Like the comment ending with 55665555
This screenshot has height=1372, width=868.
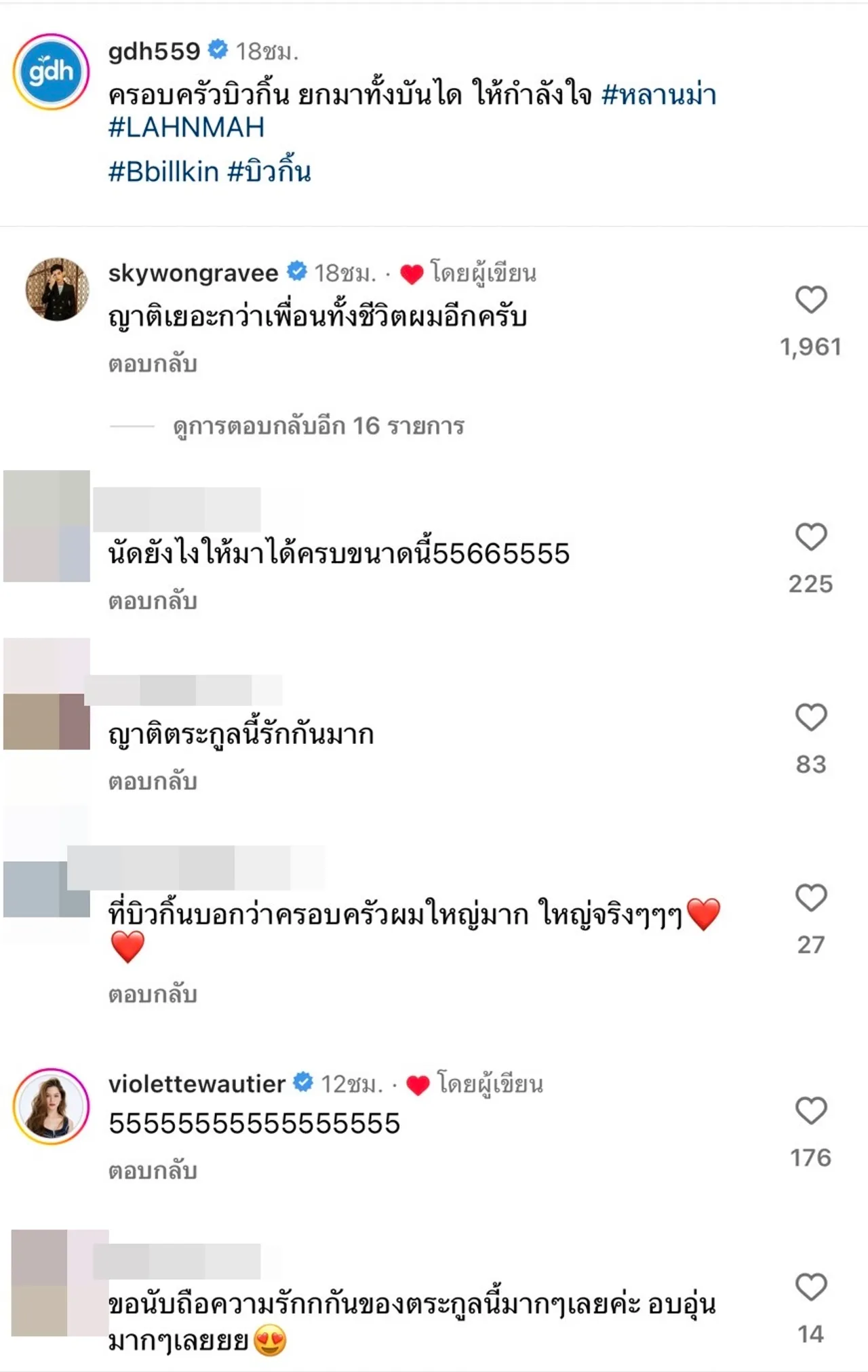pyautogui.click(x=811, y=537)
